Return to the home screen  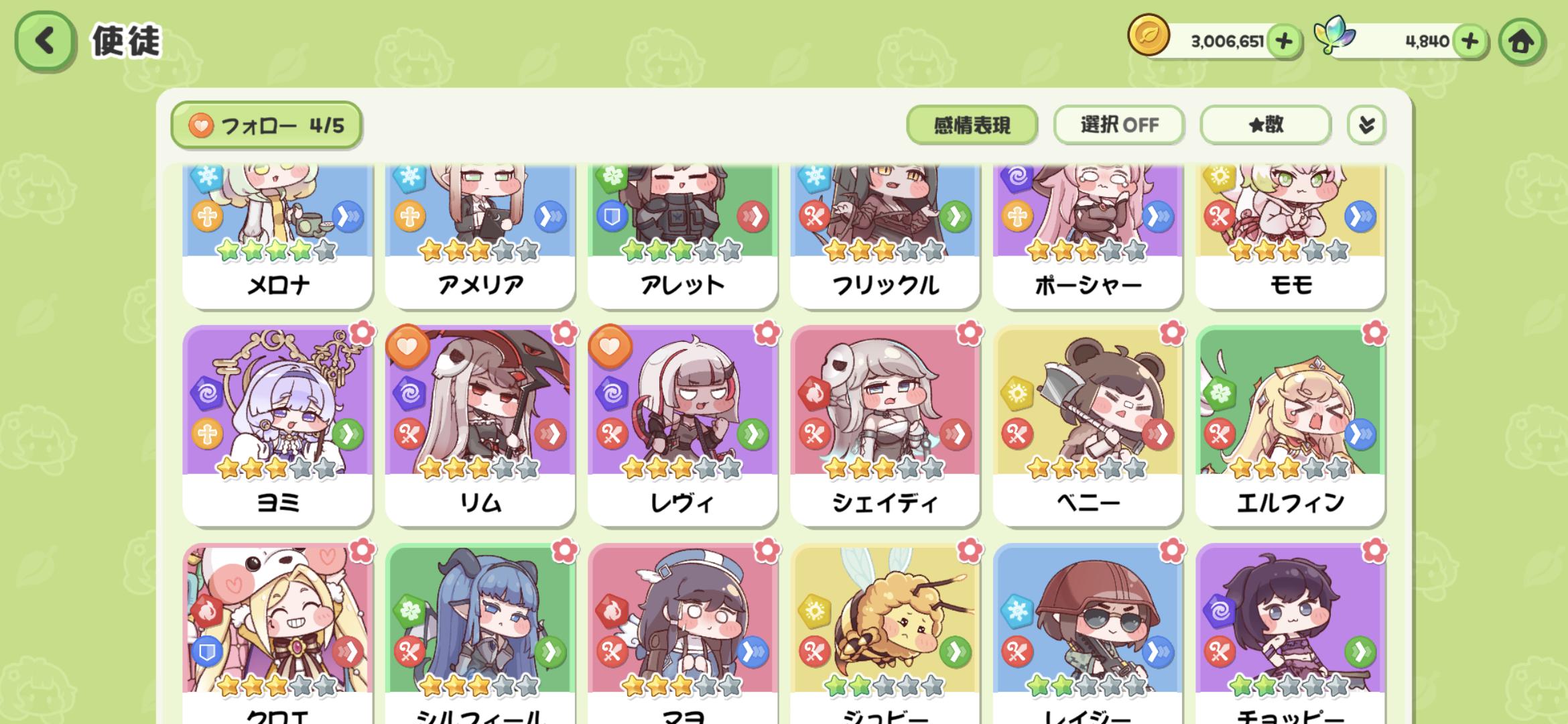click(x=1521, y=42)
